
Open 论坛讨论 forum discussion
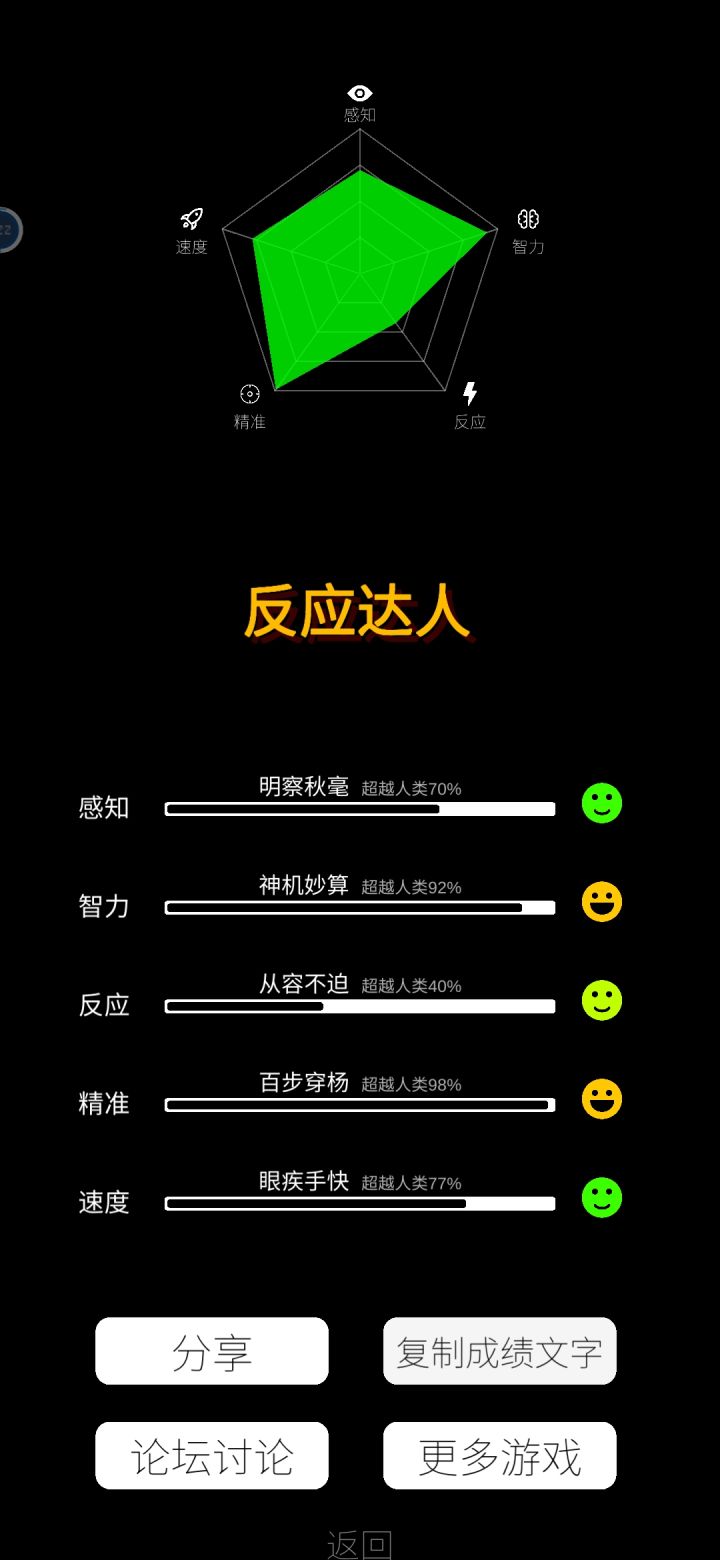point(212,1455)
